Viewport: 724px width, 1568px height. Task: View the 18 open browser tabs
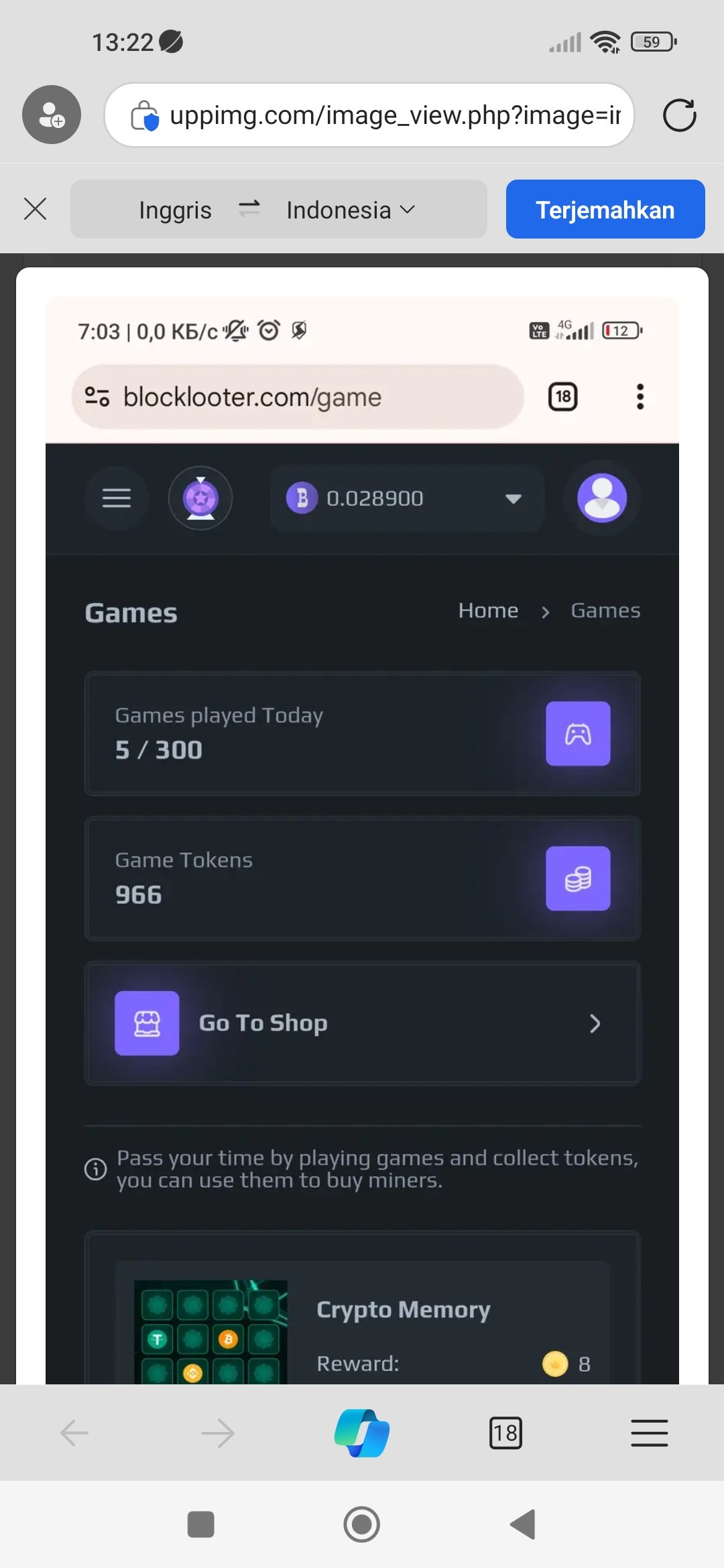tap(505, 1433)
